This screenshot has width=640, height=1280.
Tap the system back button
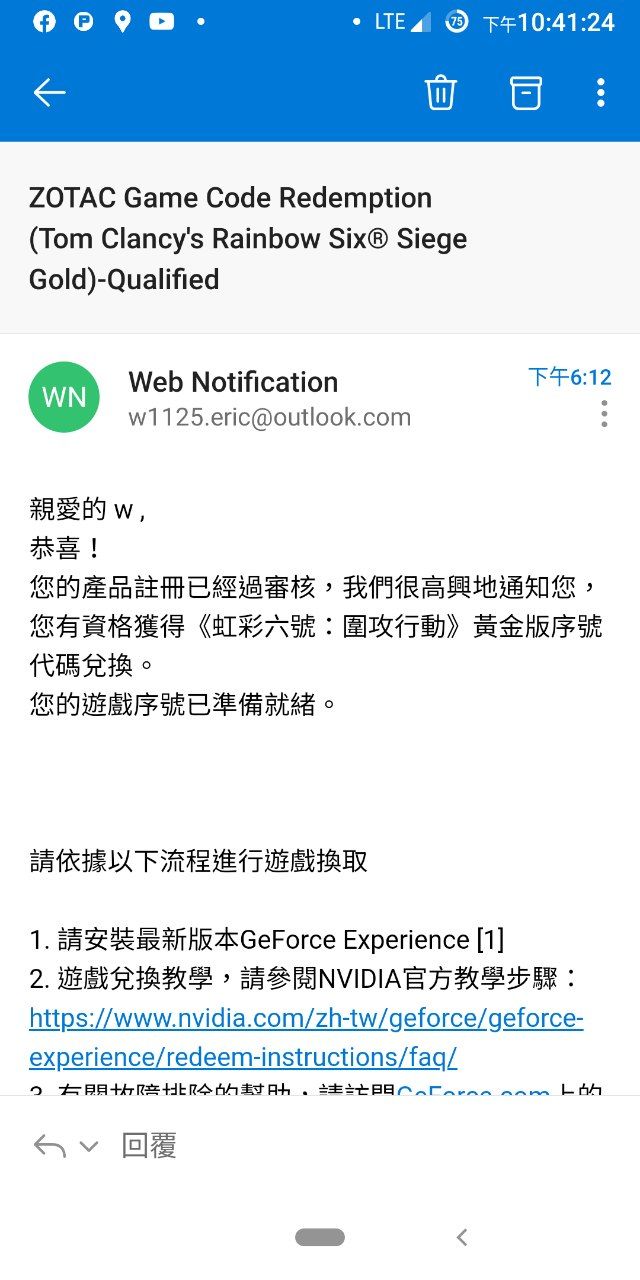point(461,1237)
